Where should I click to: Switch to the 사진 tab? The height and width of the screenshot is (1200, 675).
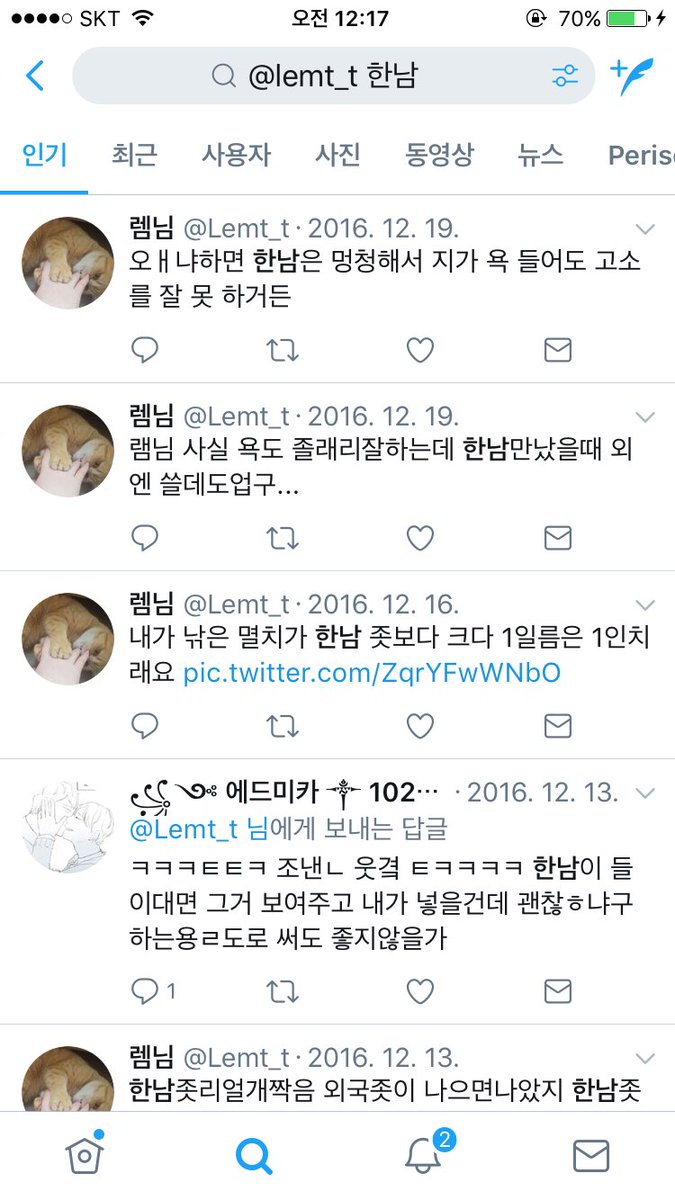coord(338,155)
